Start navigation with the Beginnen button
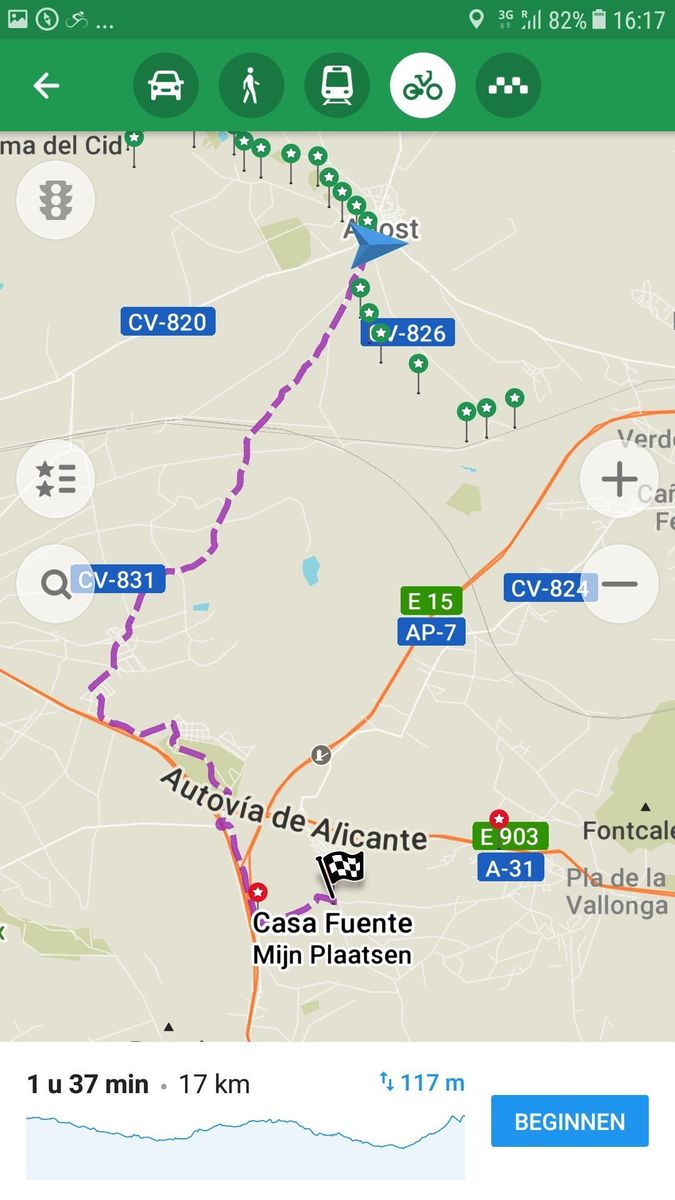 coord(569,1121)
